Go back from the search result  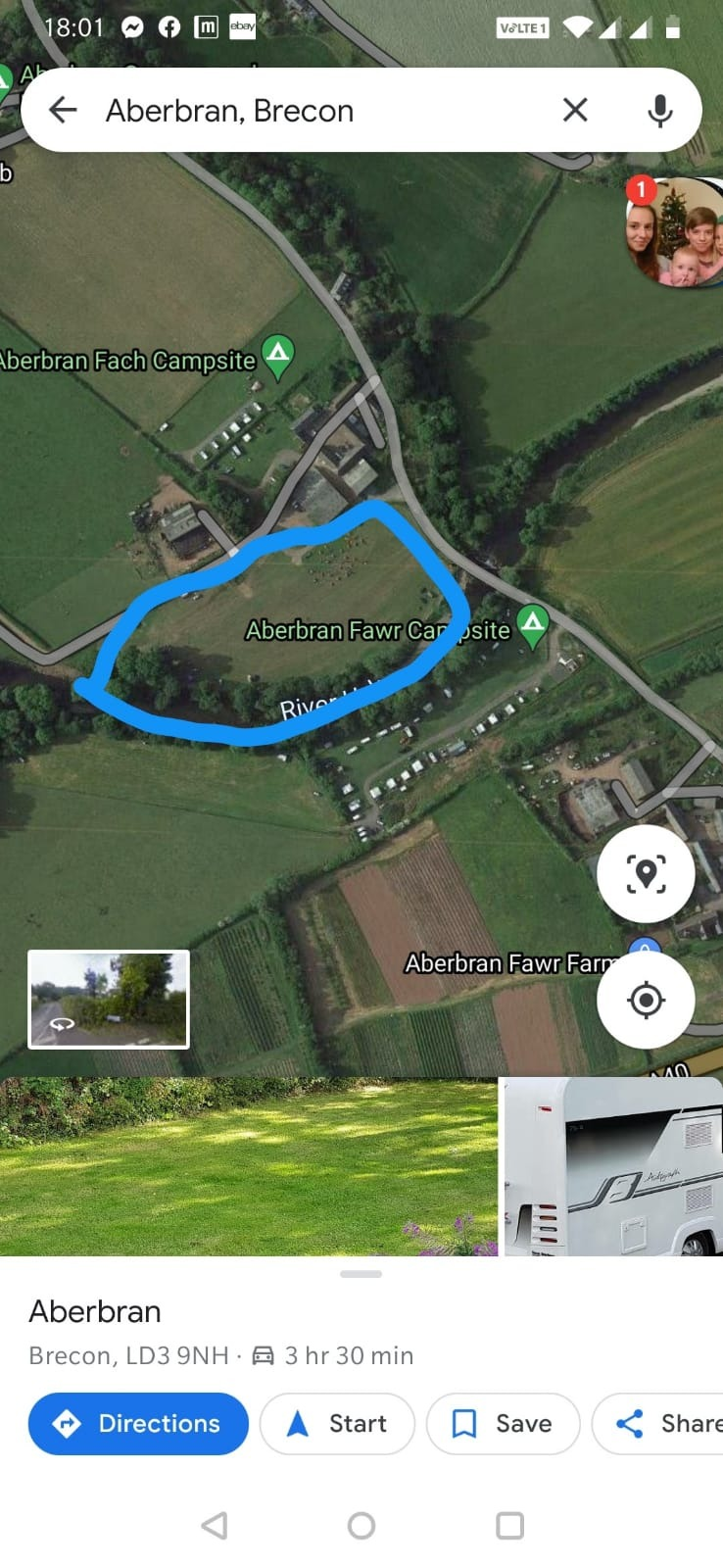coord(63,110)
